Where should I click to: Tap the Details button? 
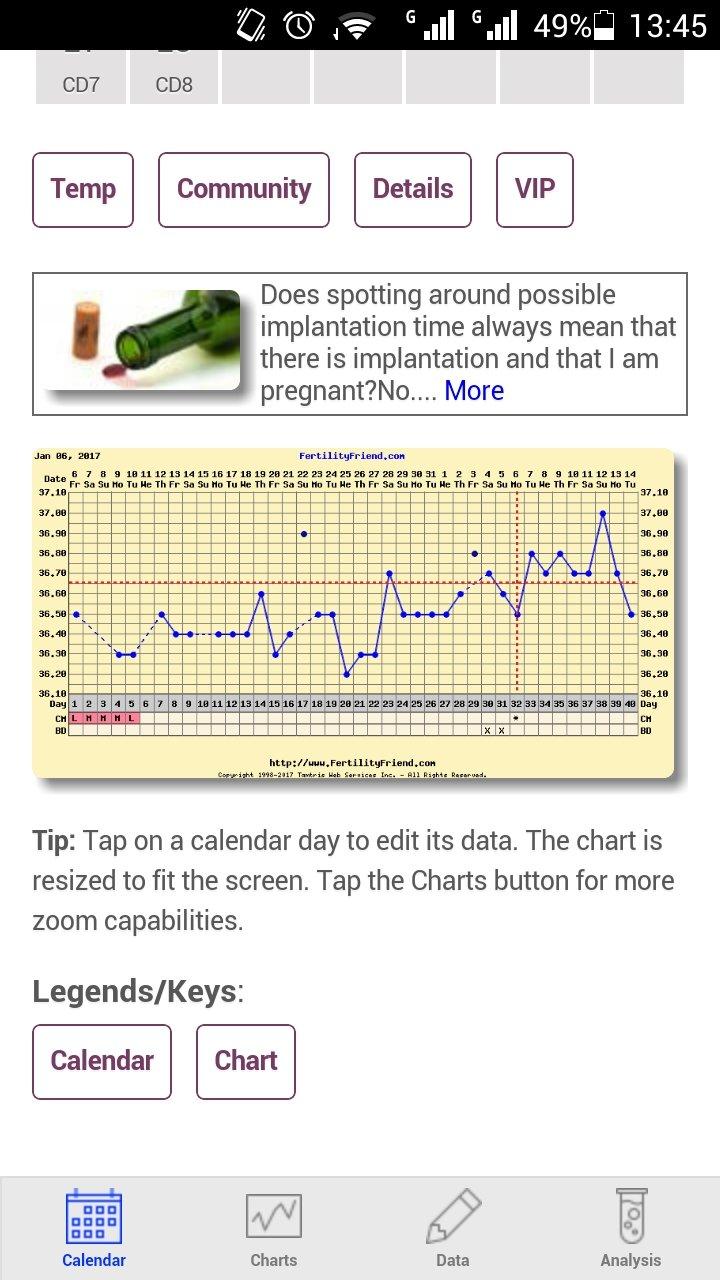point(412,190)
